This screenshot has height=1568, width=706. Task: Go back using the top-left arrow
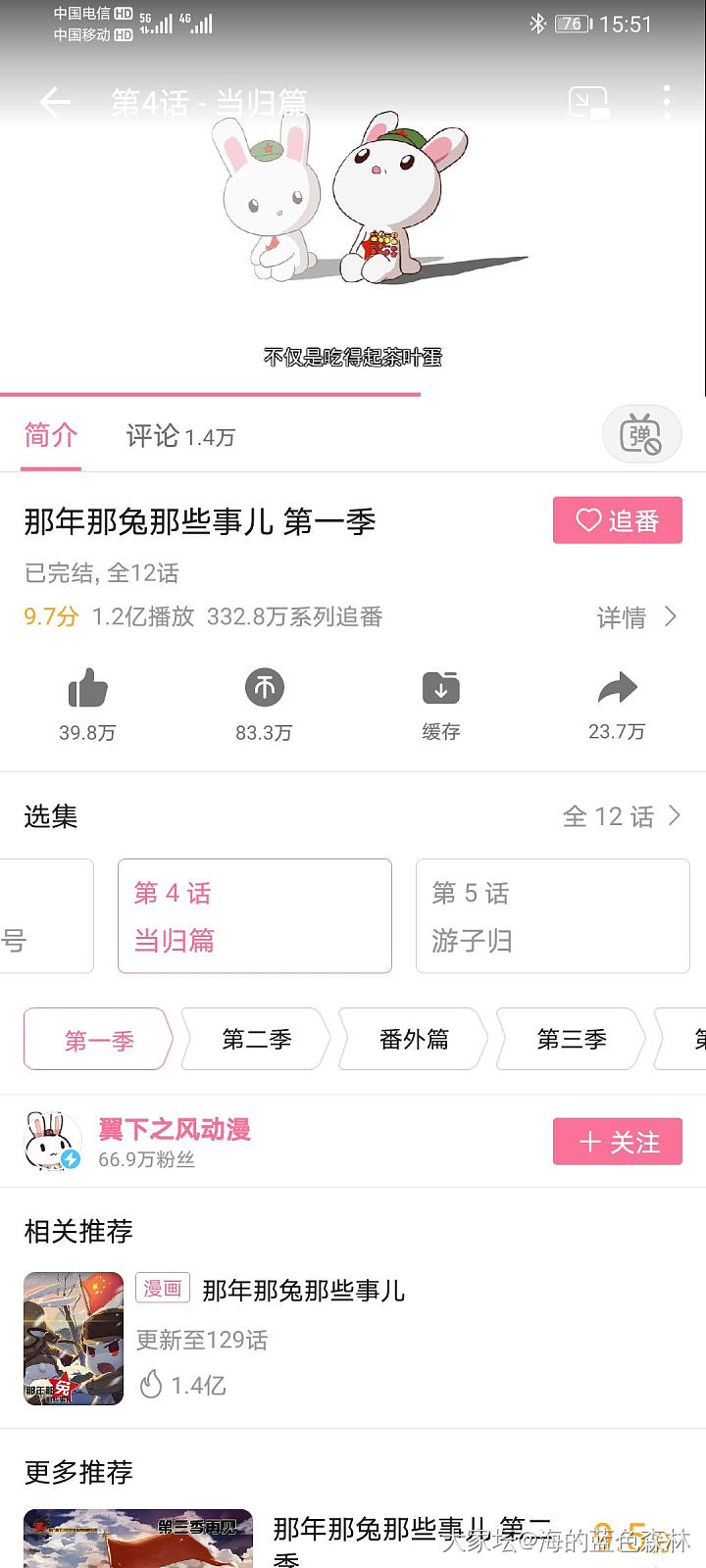tap(55, 101)
